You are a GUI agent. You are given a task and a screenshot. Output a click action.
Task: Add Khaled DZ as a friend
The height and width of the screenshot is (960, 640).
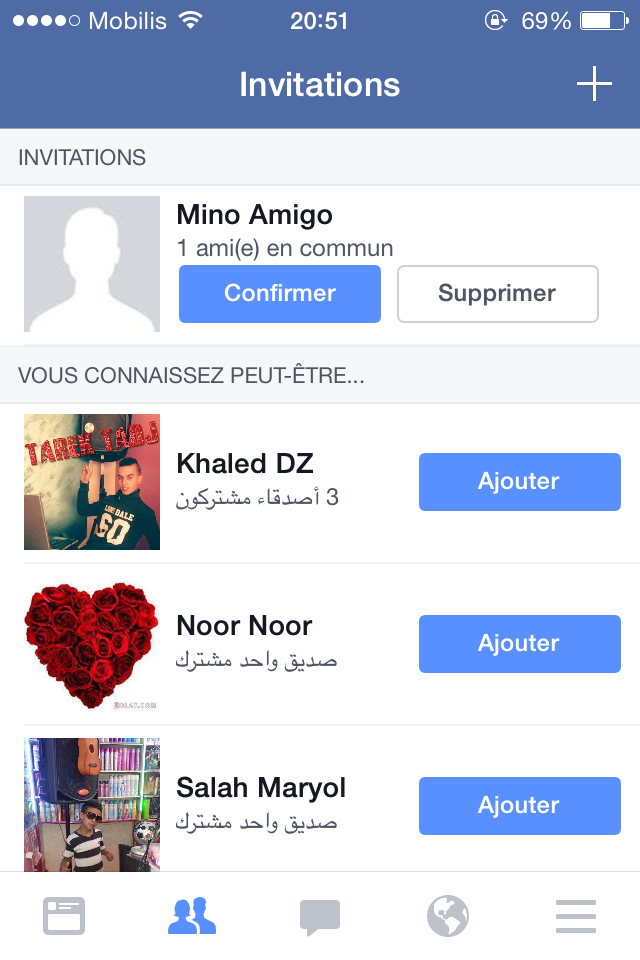point(519,482)
